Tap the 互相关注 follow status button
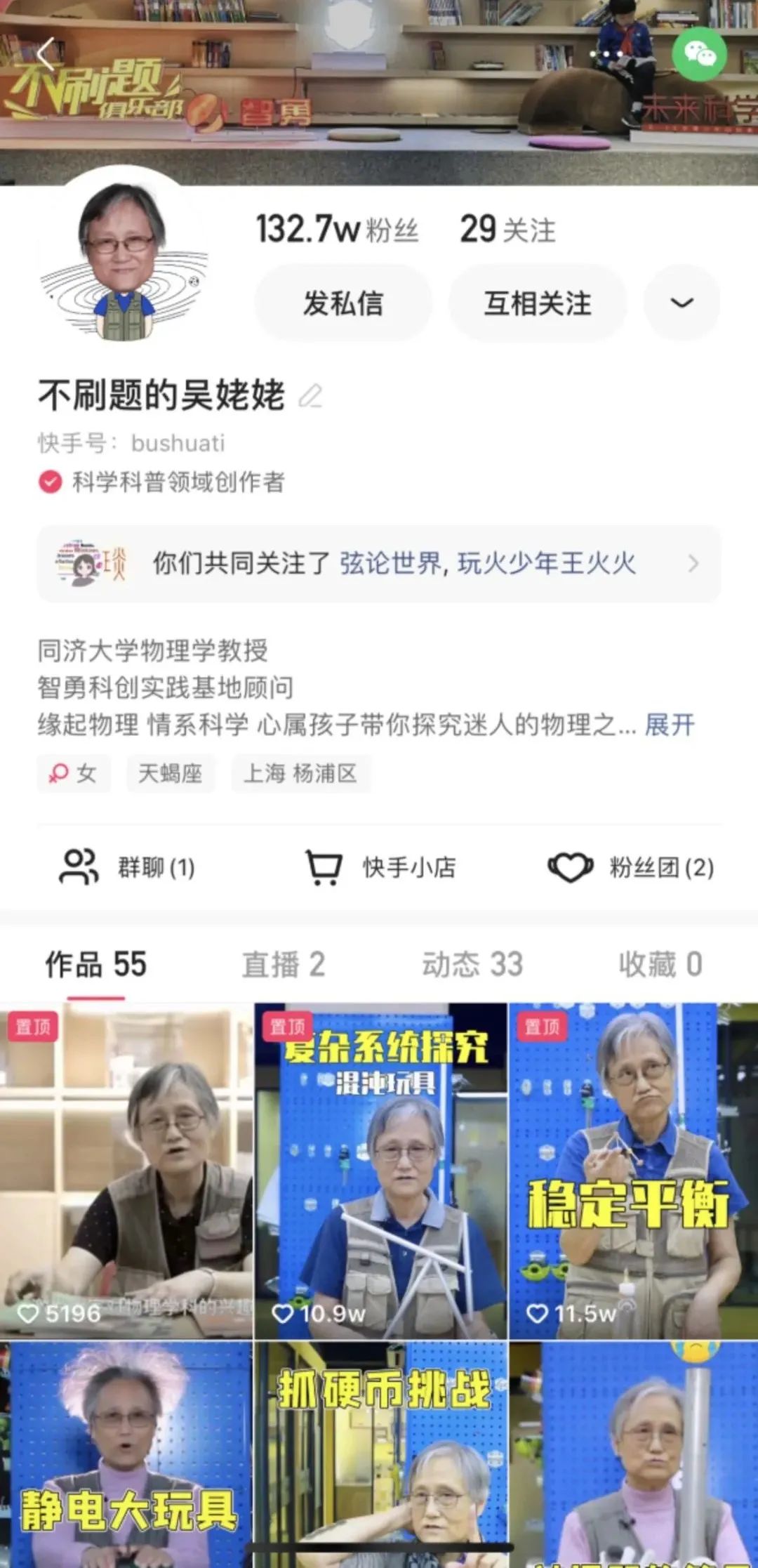This screenshot has width=758, height=1568. pos(538,303)
